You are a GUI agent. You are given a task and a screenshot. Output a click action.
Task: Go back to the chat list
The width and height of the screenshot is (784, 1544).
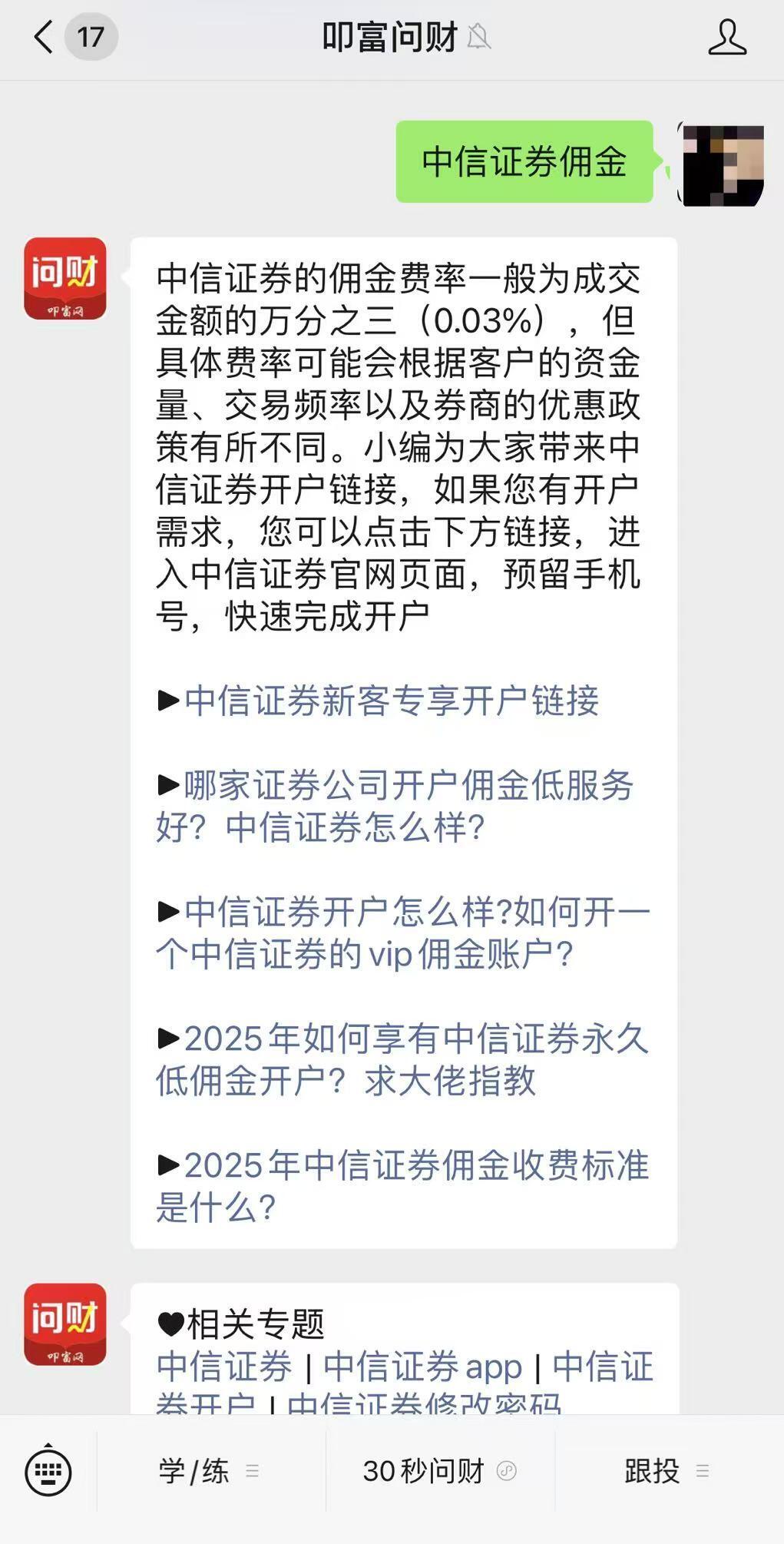tap(45, 37)
